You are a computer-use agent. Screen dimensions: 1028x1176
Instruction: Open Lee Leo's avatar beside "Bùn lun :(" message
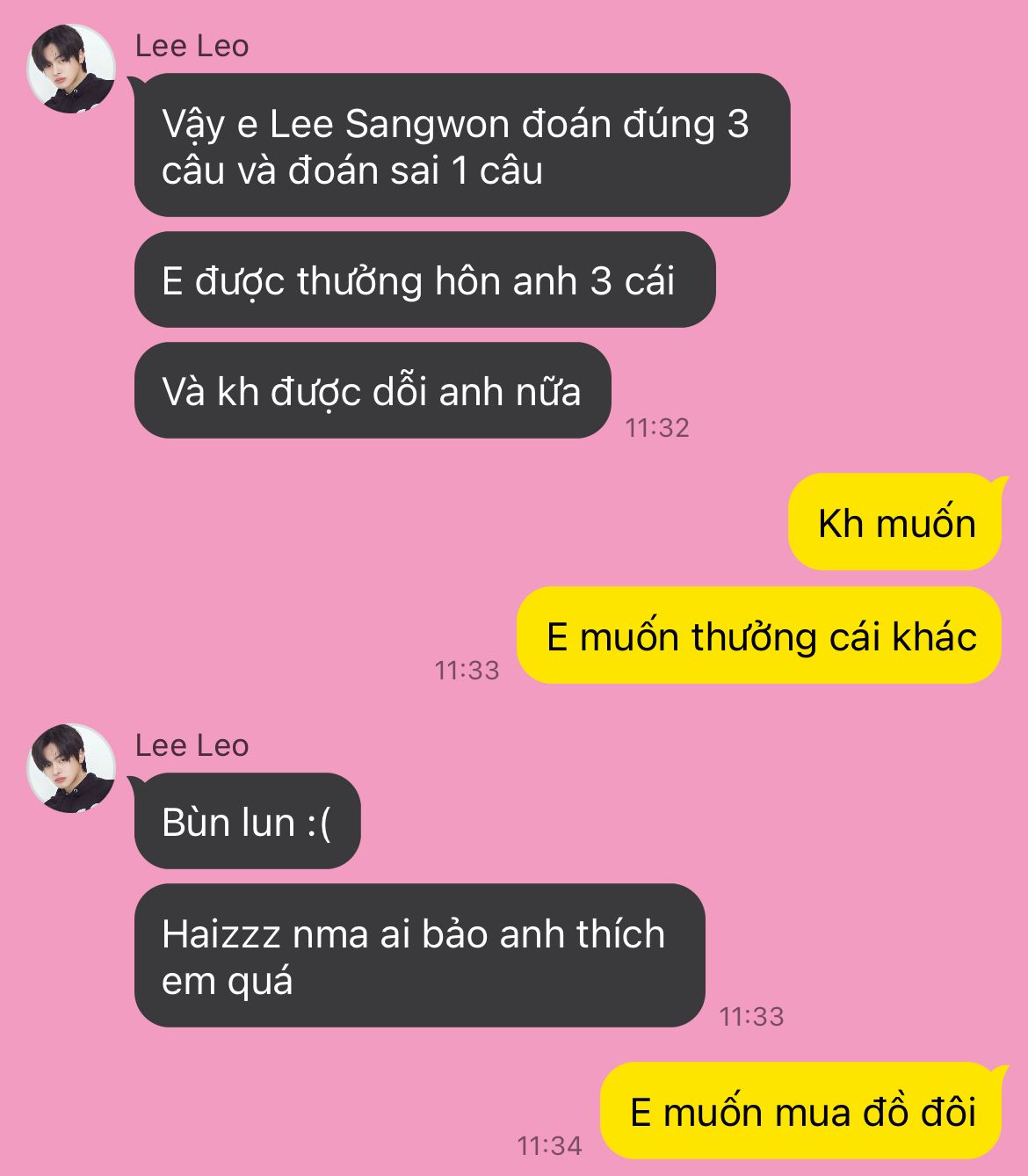(x=71, y=767)
